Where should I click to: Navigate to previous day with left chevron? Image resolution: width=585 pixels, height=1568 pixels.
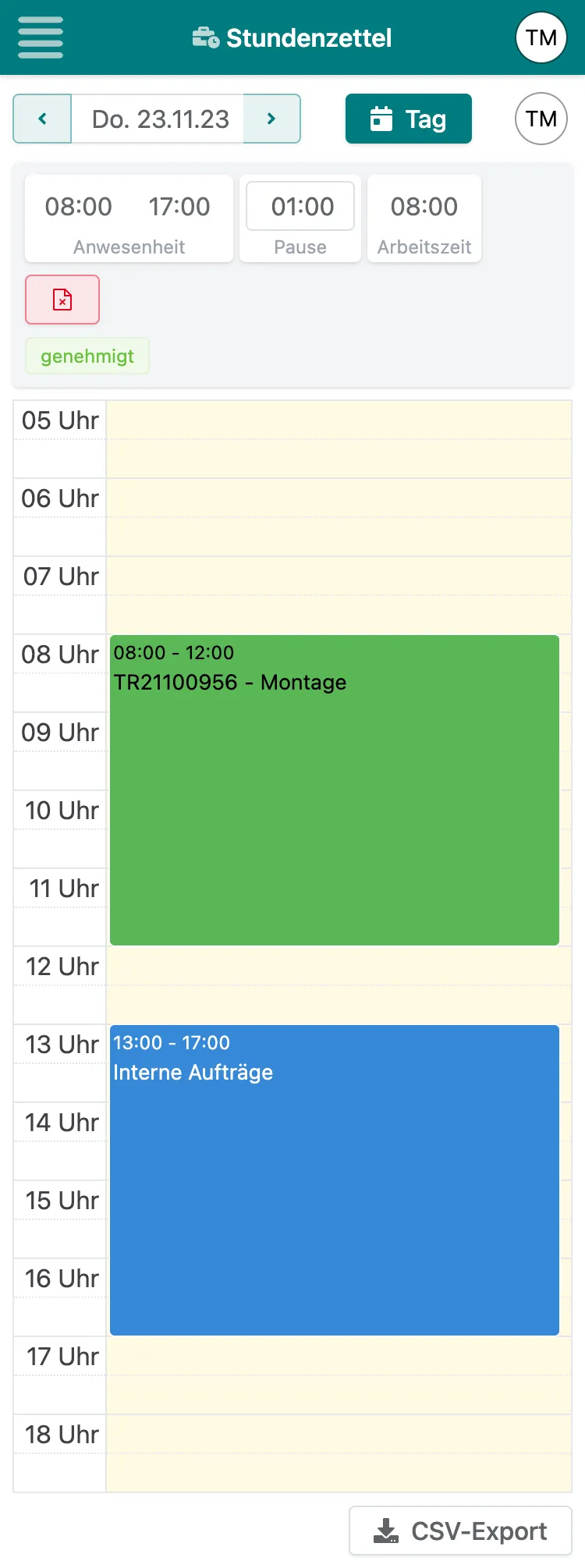(41, 119)
